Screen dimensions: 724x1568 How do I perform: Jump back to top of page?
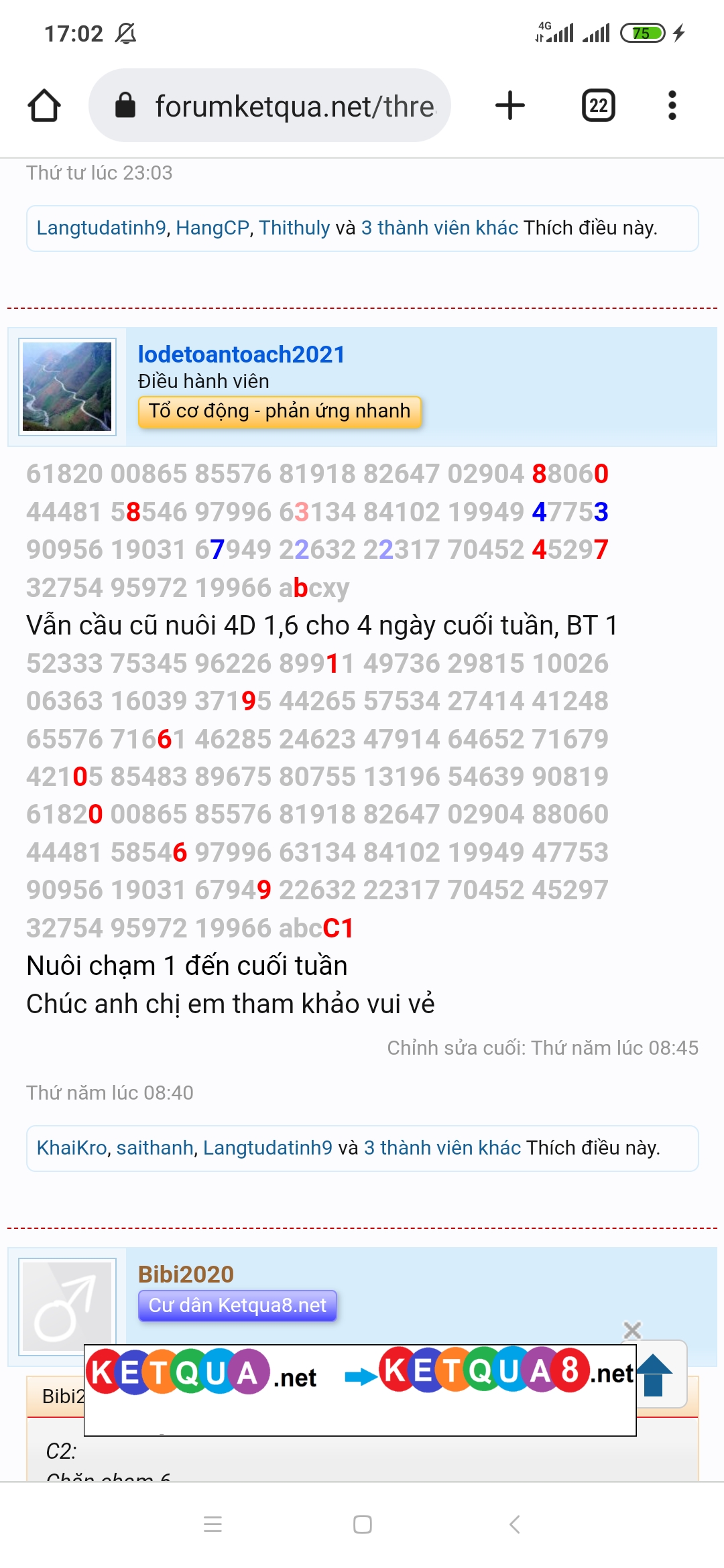[x=654, y=1375]
